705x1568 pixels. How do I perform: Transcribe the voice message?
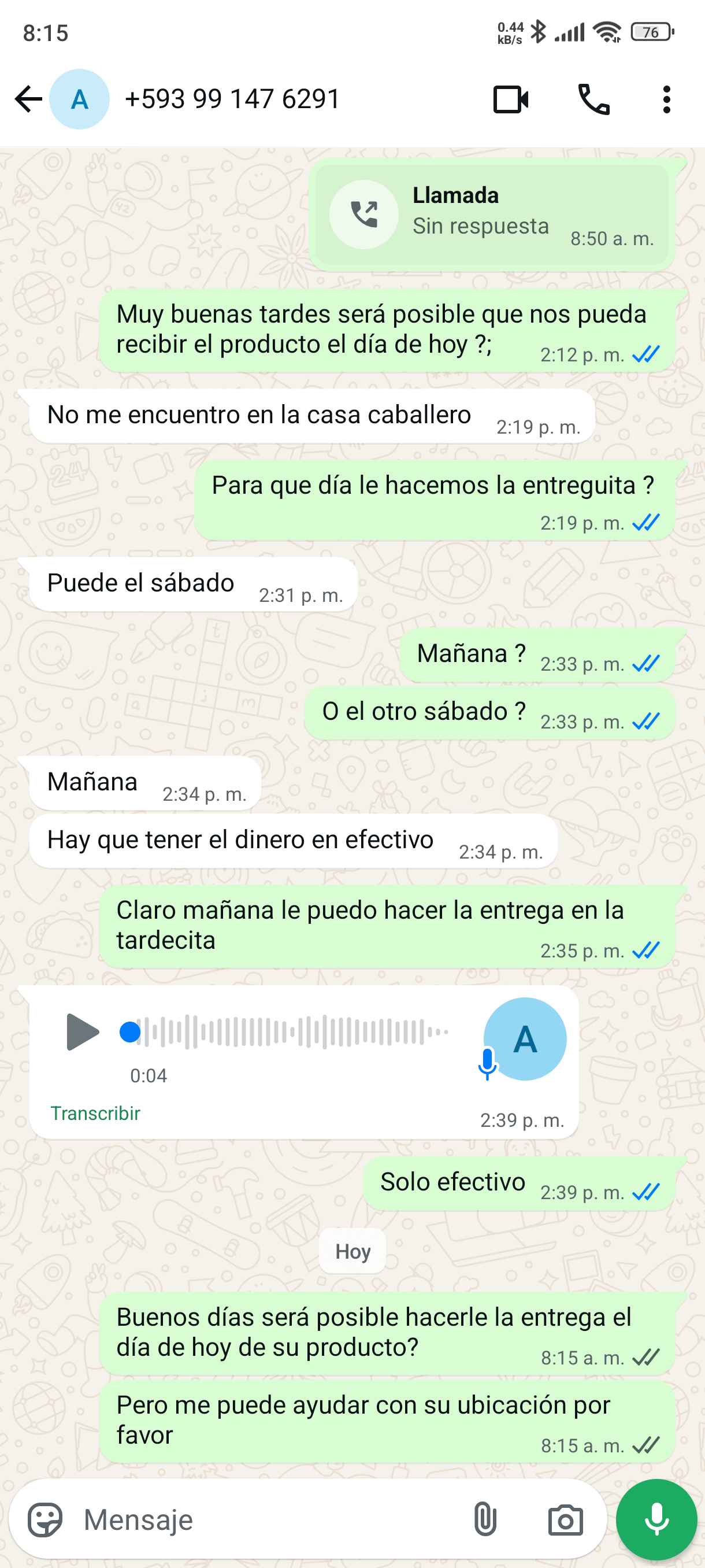pos(95,1113)
